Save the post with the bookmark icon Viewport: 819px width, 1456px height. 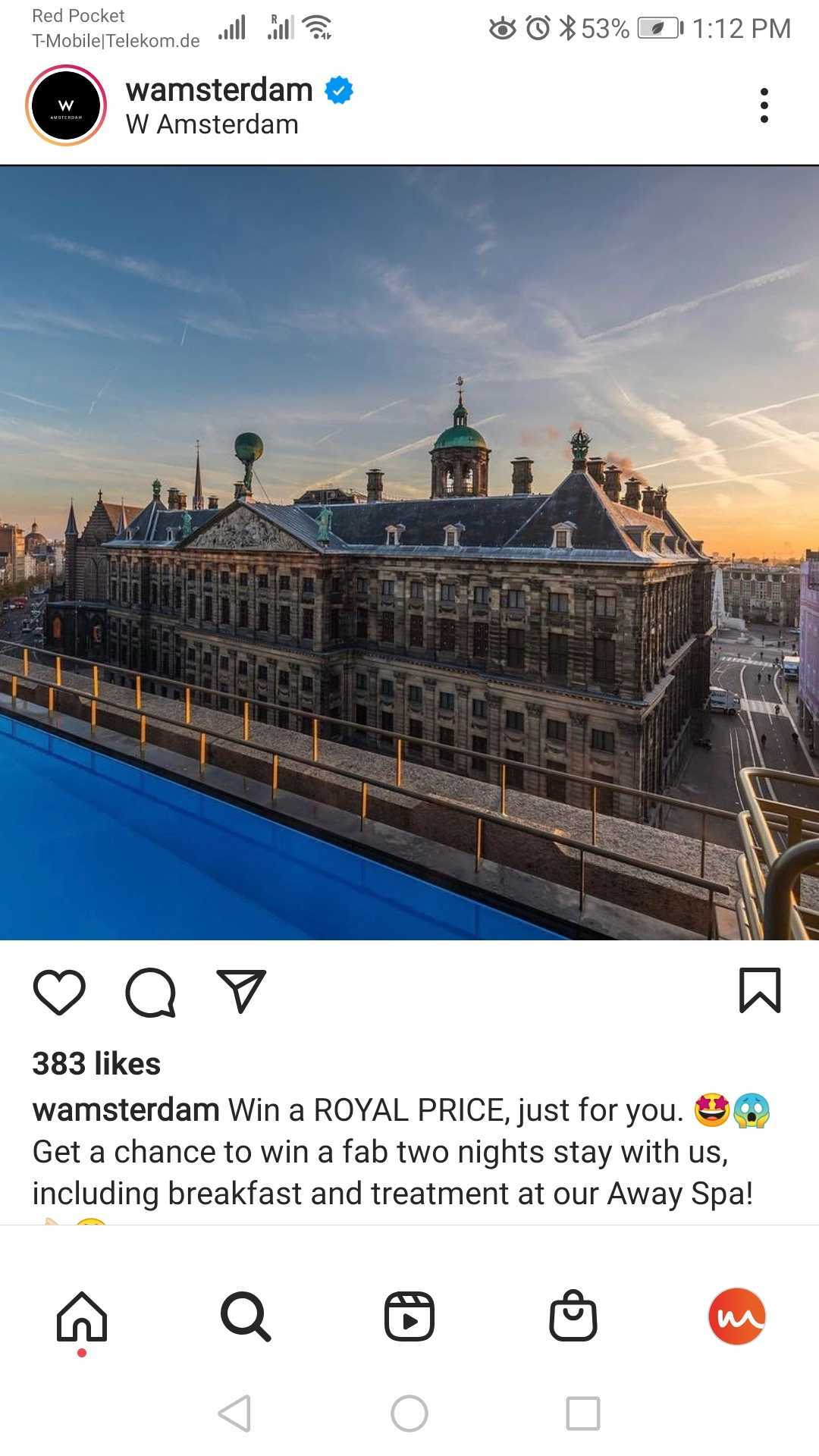[759, 990]
